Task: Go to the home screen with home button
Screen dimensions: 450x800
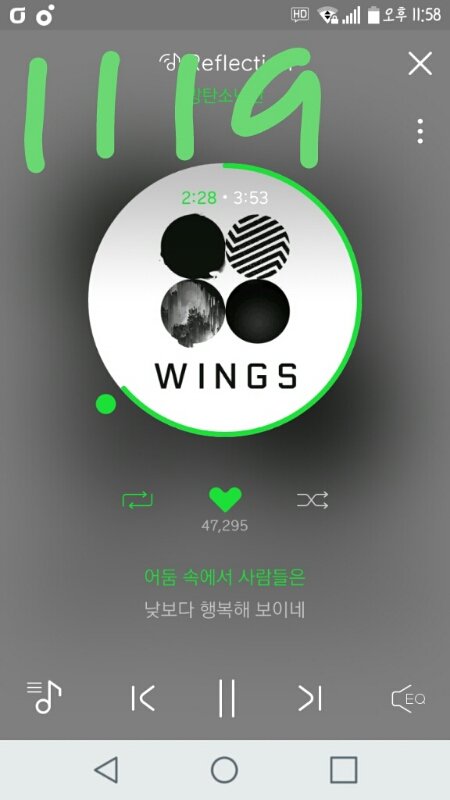Action: click(x=224, y=769)
